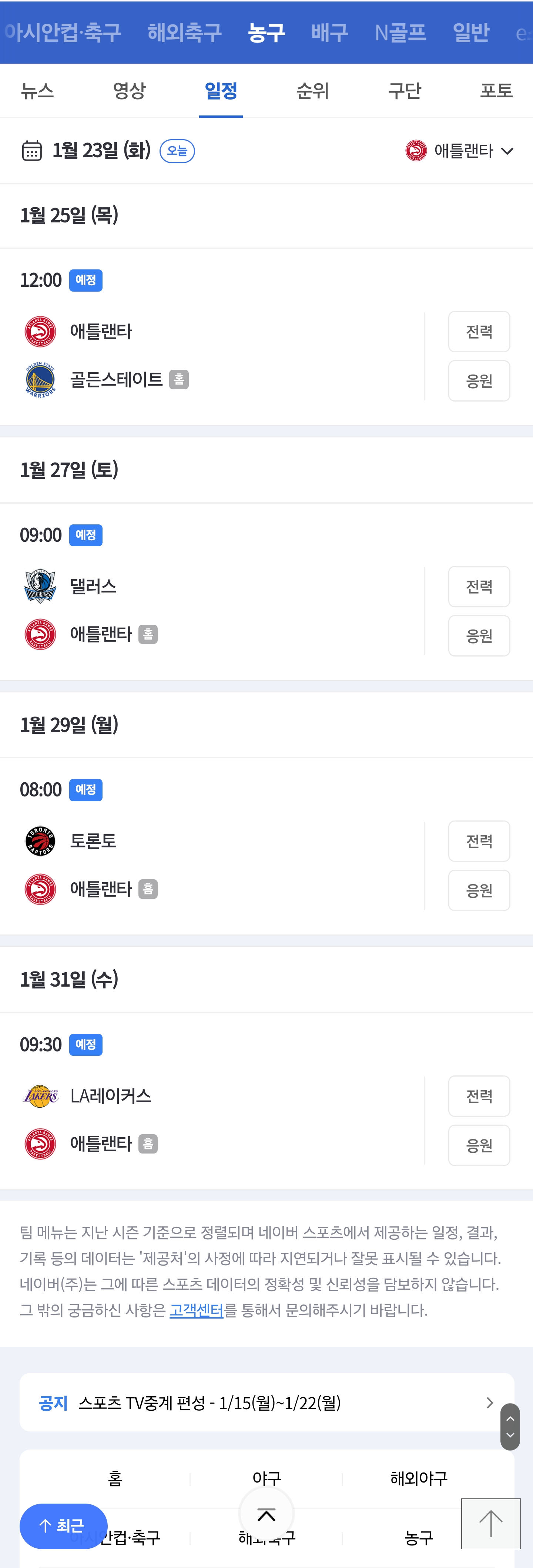Go to the 뉴스 tab

pyautogui.click(x=37, y=91)
